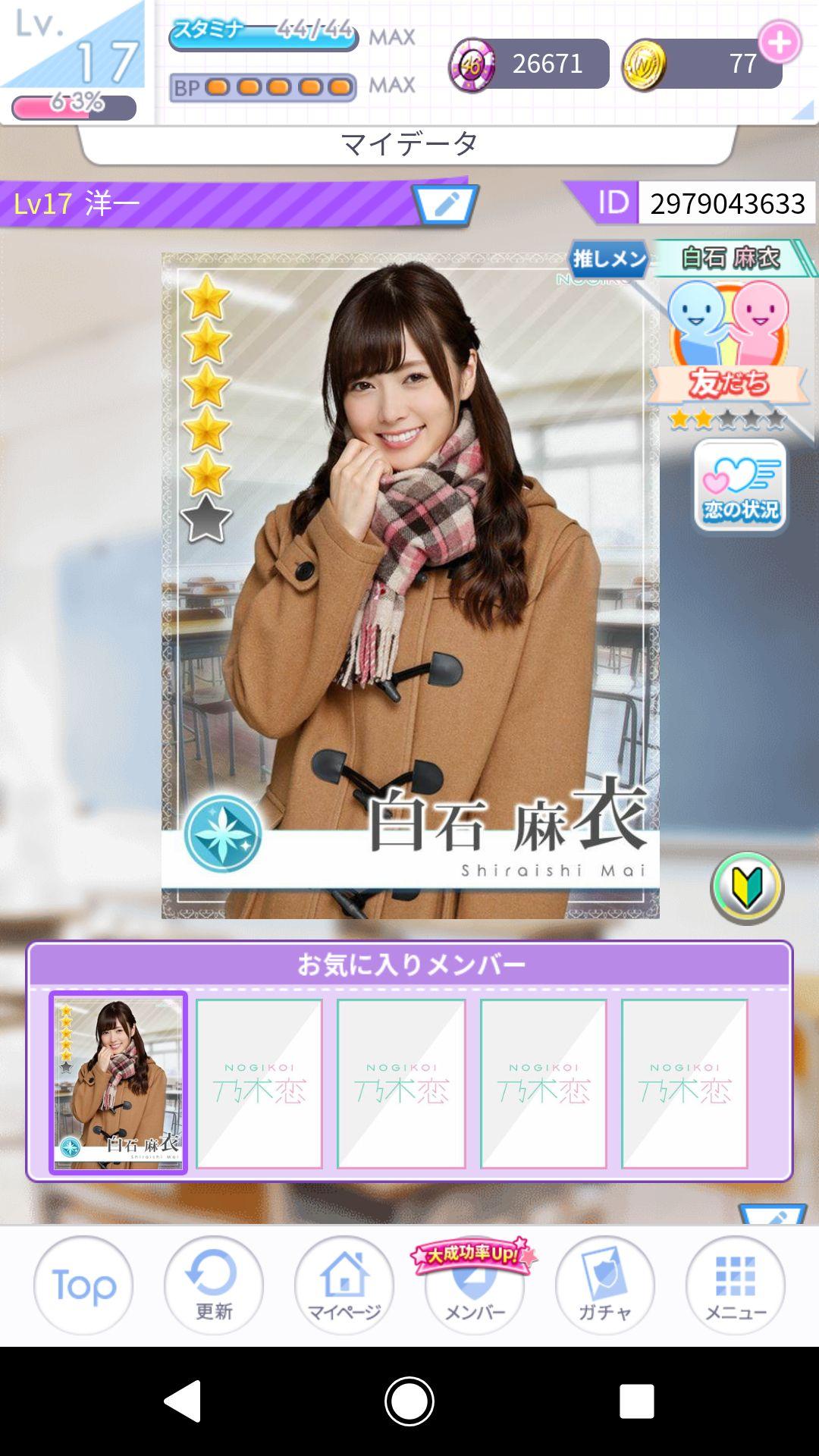Refresh with 更新 button
The image size is (819, 1456).
click(214, 1285)
